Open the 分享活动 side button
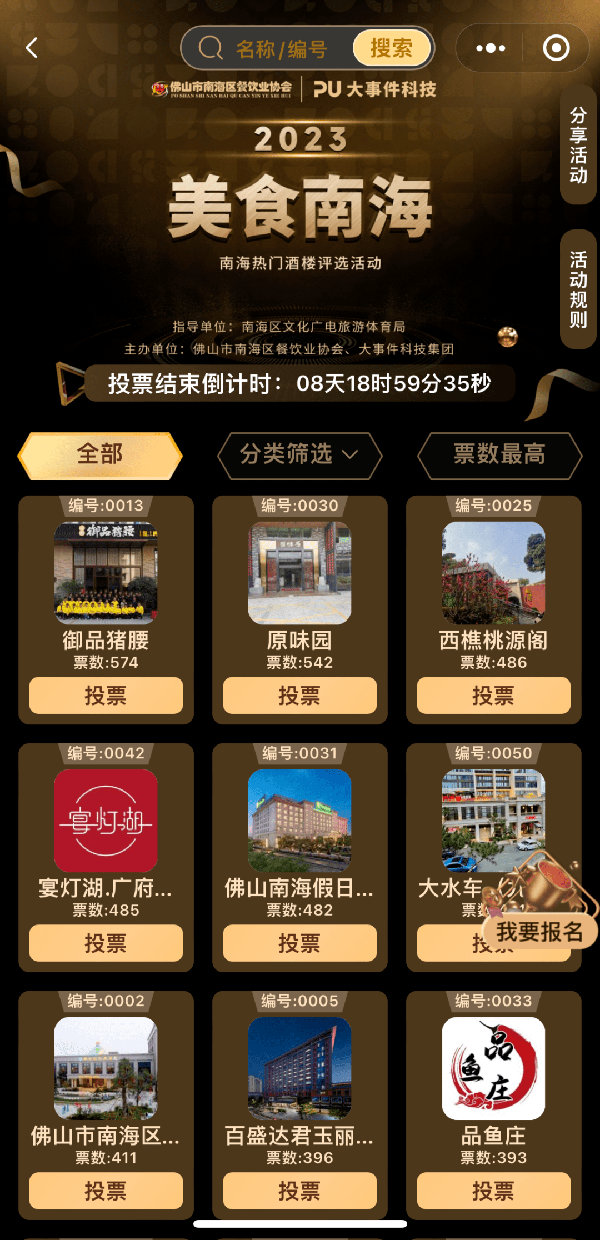The width and height of the screenshot is (600, 1240). (x=579, y=145)
